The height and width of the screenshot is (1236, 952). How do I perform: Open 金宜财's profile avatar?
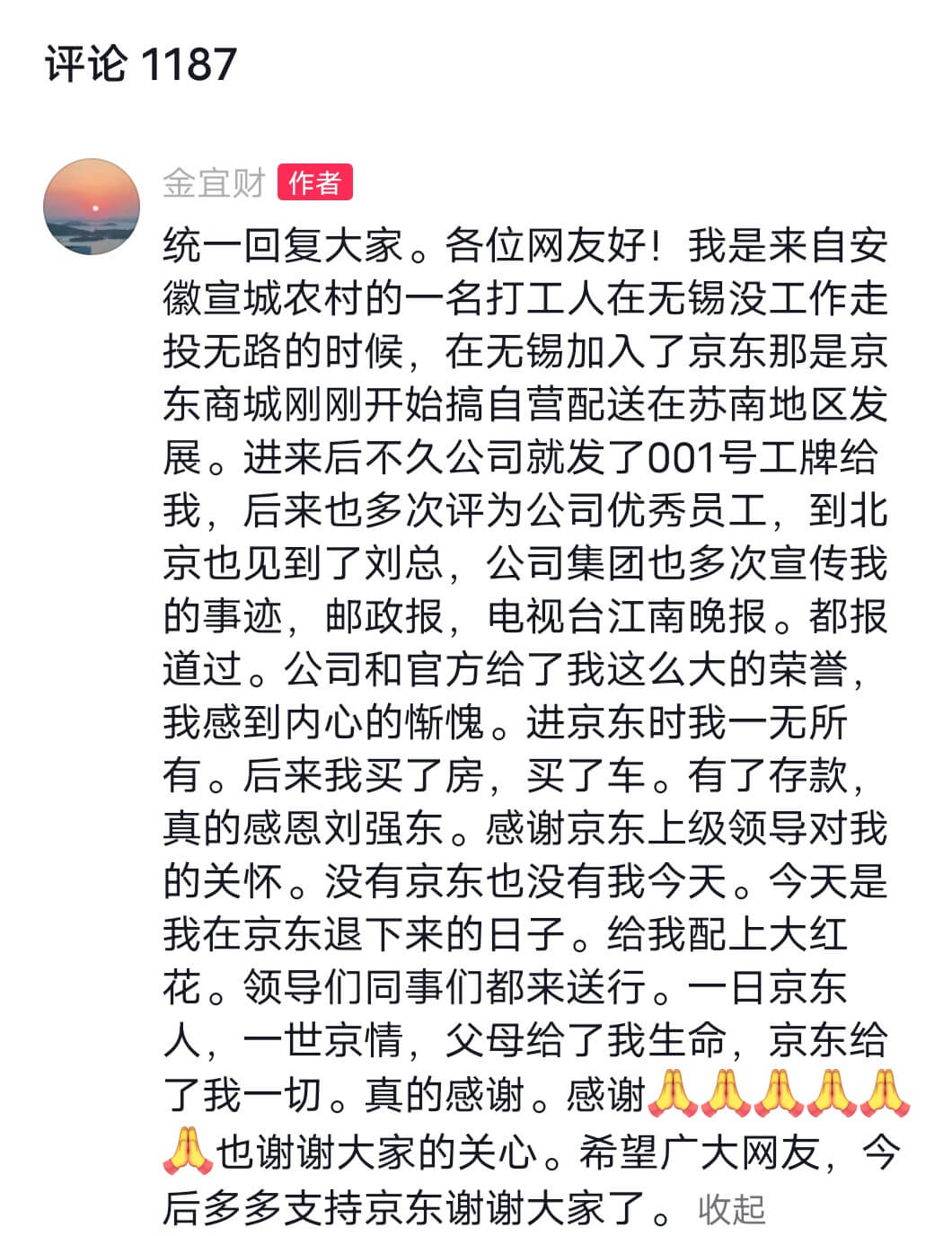[x=92, y=207]
